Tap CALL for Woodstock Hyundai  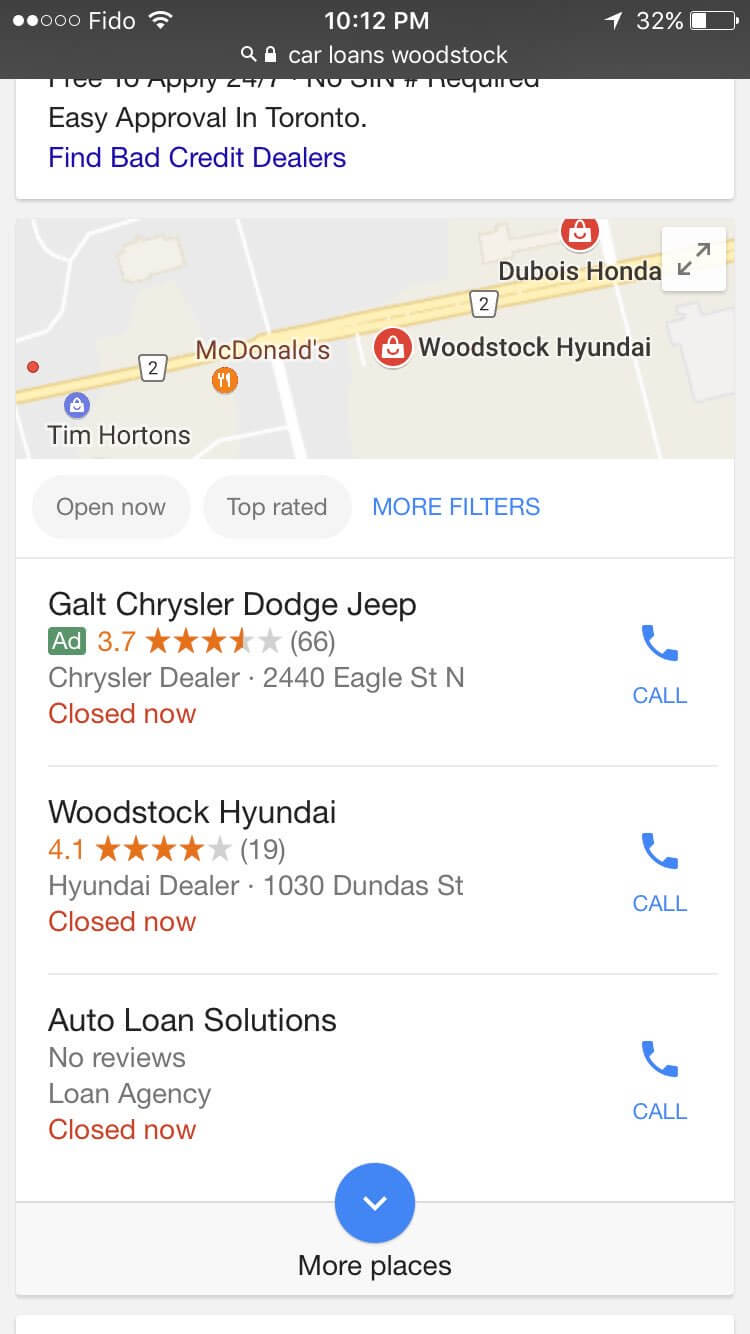pyautogui.click(x=659, y=875)
